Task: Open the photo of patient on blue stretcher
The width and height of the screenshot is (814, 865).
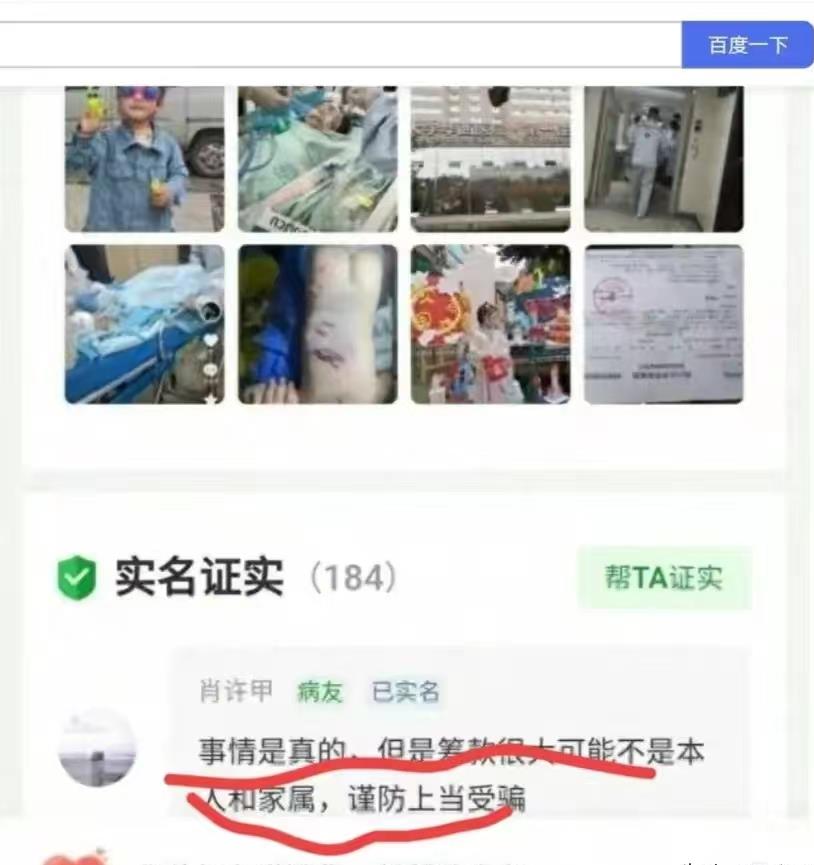Action: (145, 324)
